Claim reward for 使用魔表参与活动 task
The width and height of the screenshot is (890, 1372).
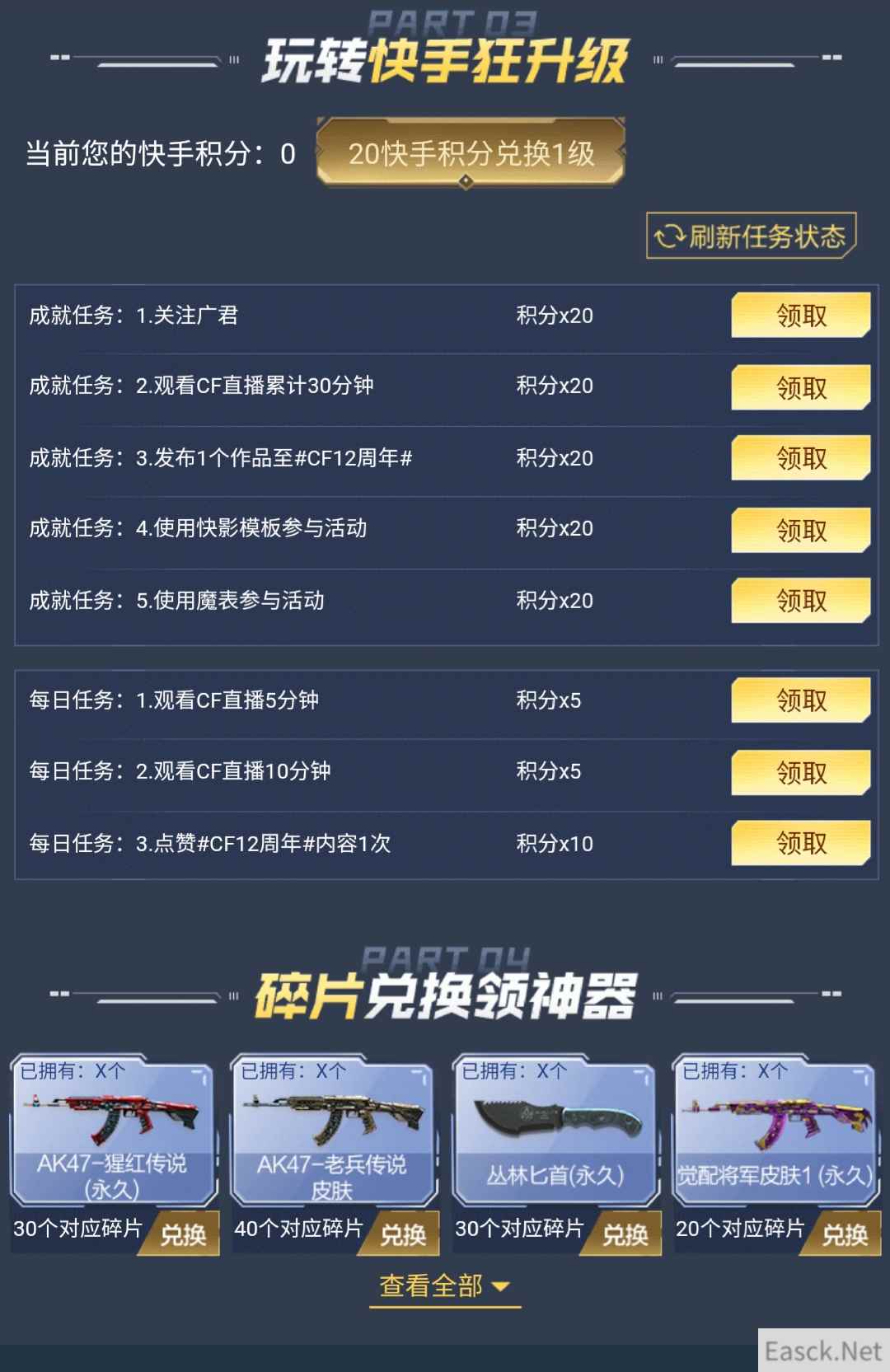[800, 601]
